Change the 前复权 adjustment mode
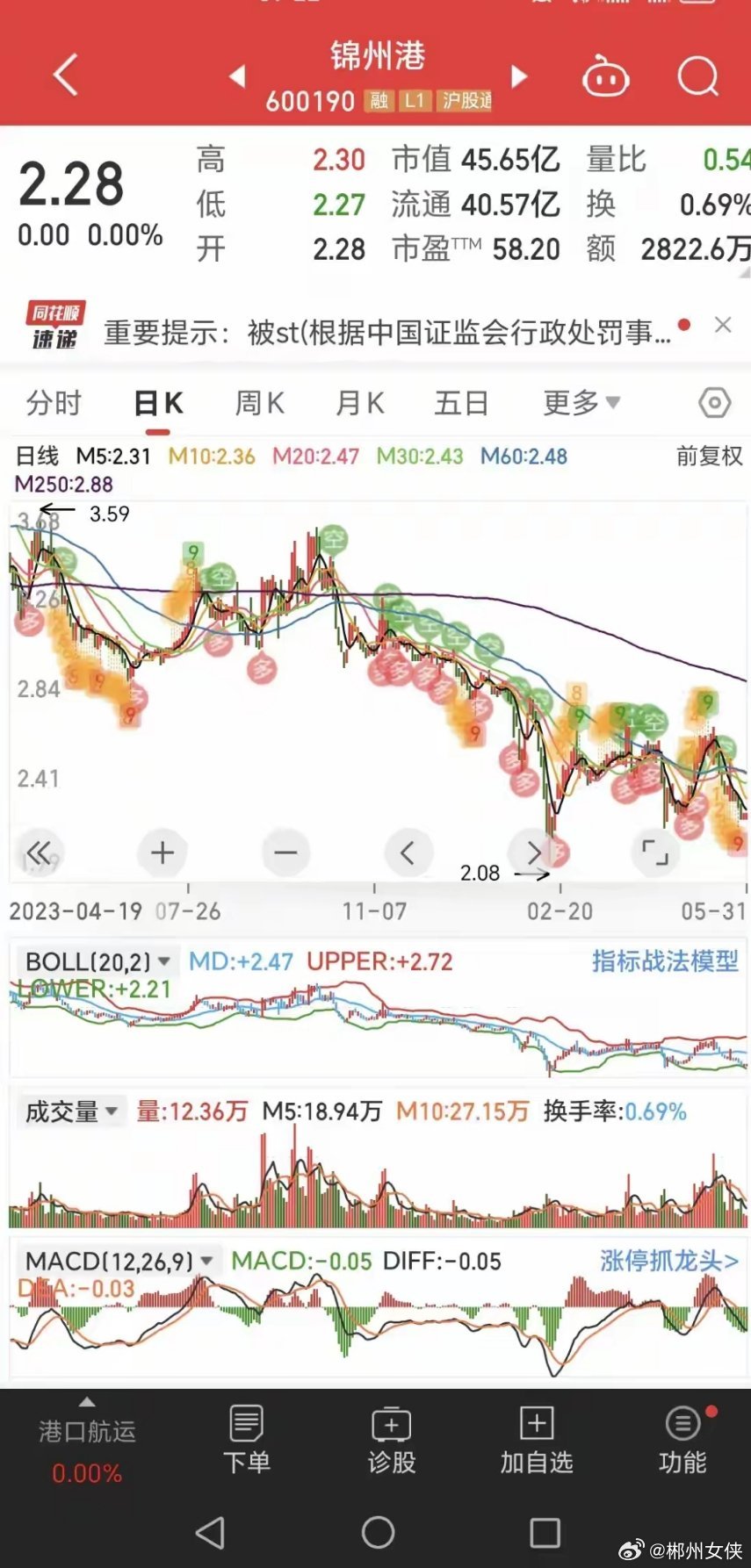The image size is (751, 1568). pyautogui.click(x=709, y=457)
